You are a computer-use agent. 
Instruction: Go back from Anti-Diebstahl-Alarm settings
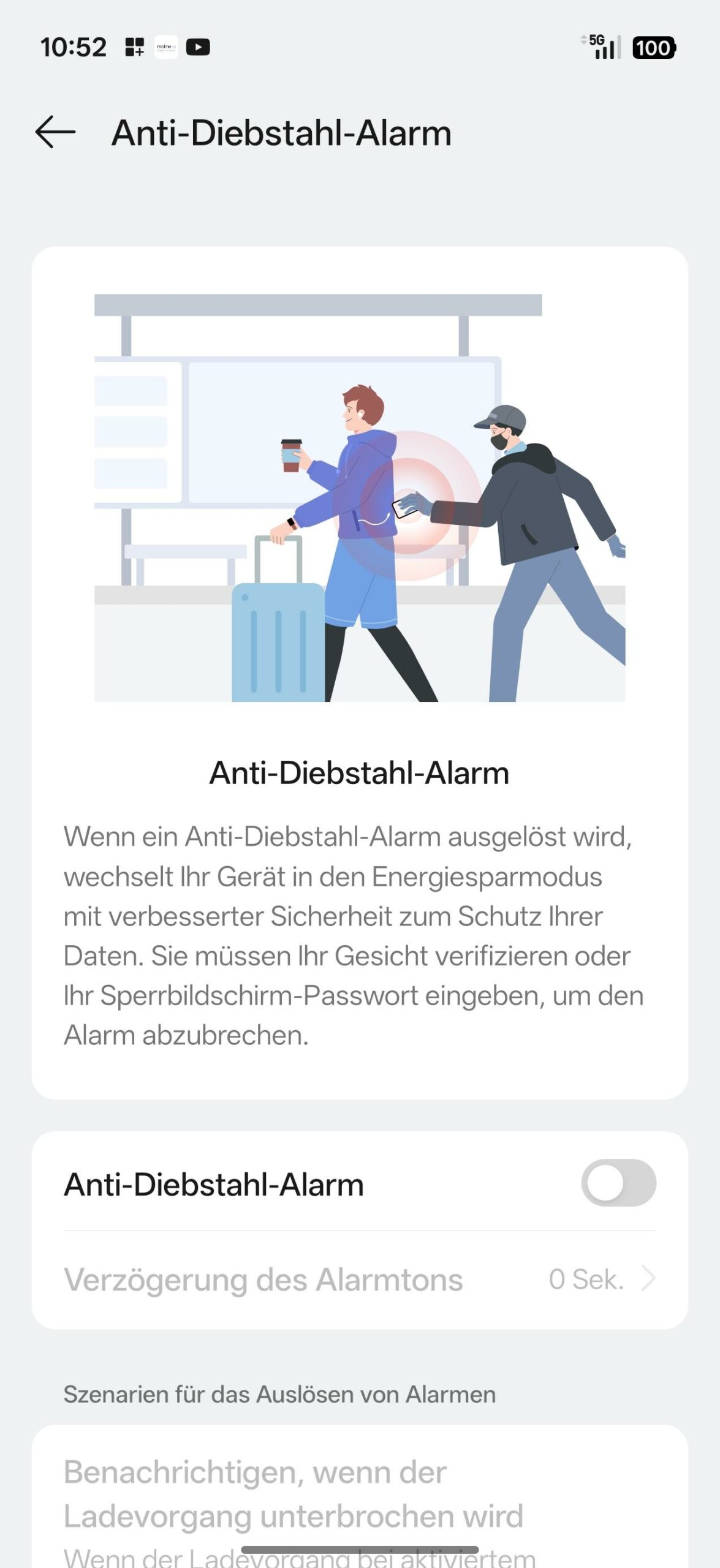(55, 132)
